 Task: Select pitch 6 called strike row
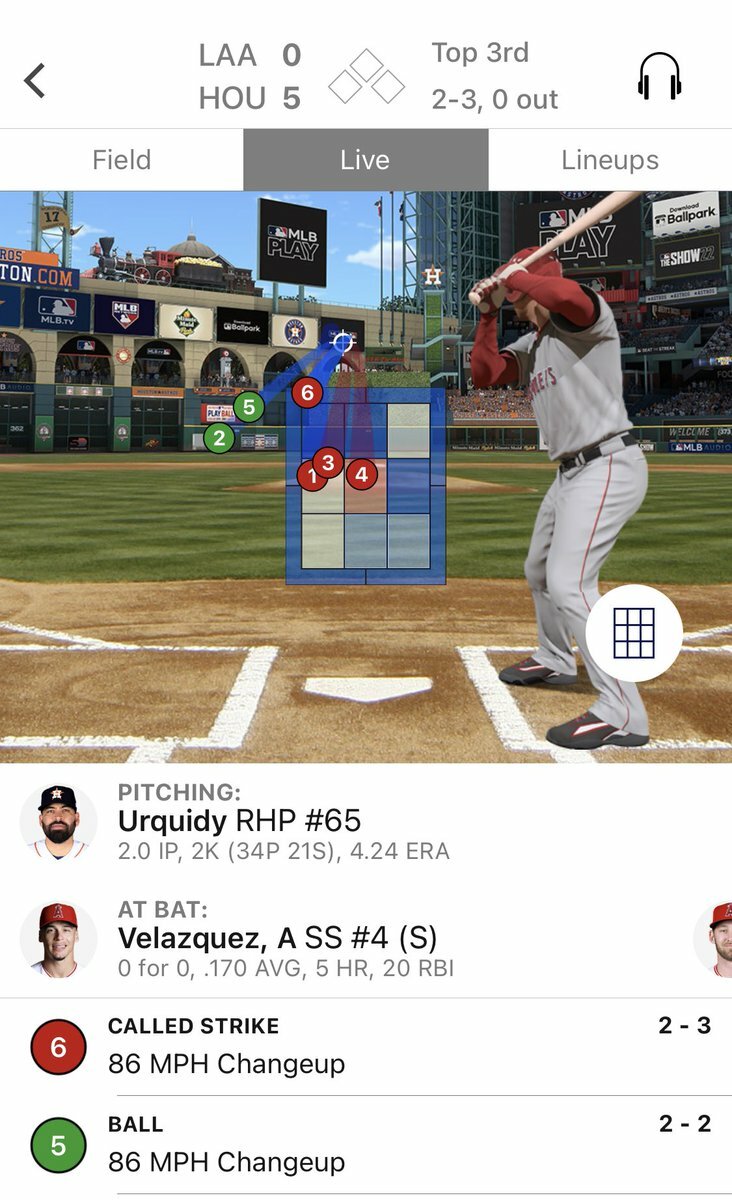[x=366, y=1046]
